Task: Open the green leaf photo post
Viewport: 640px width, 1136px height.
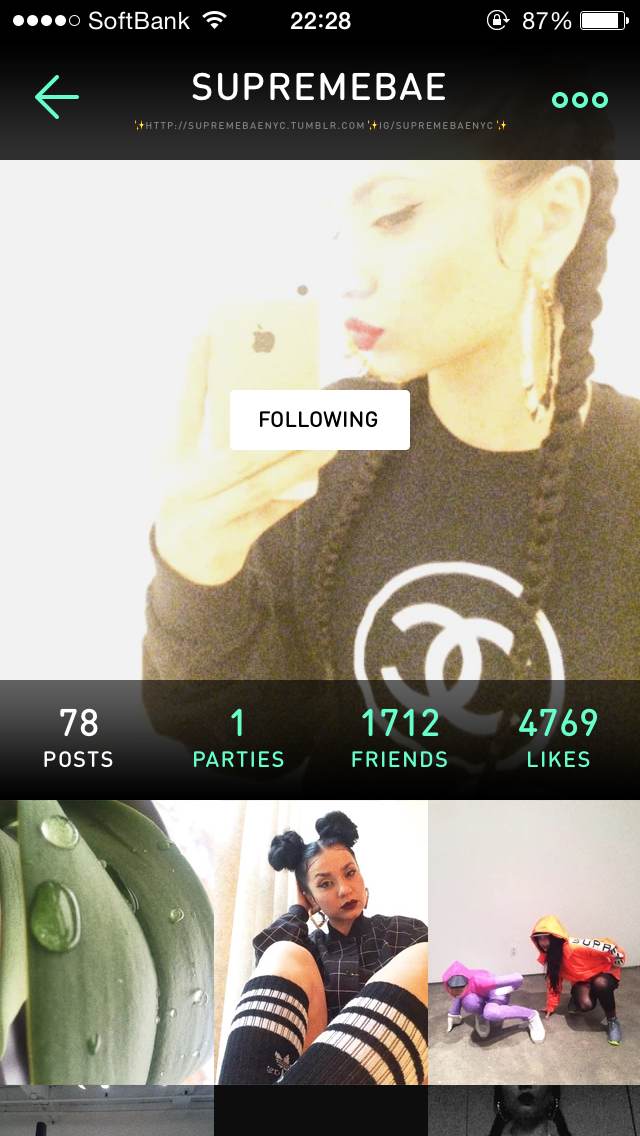Action: 106,942
